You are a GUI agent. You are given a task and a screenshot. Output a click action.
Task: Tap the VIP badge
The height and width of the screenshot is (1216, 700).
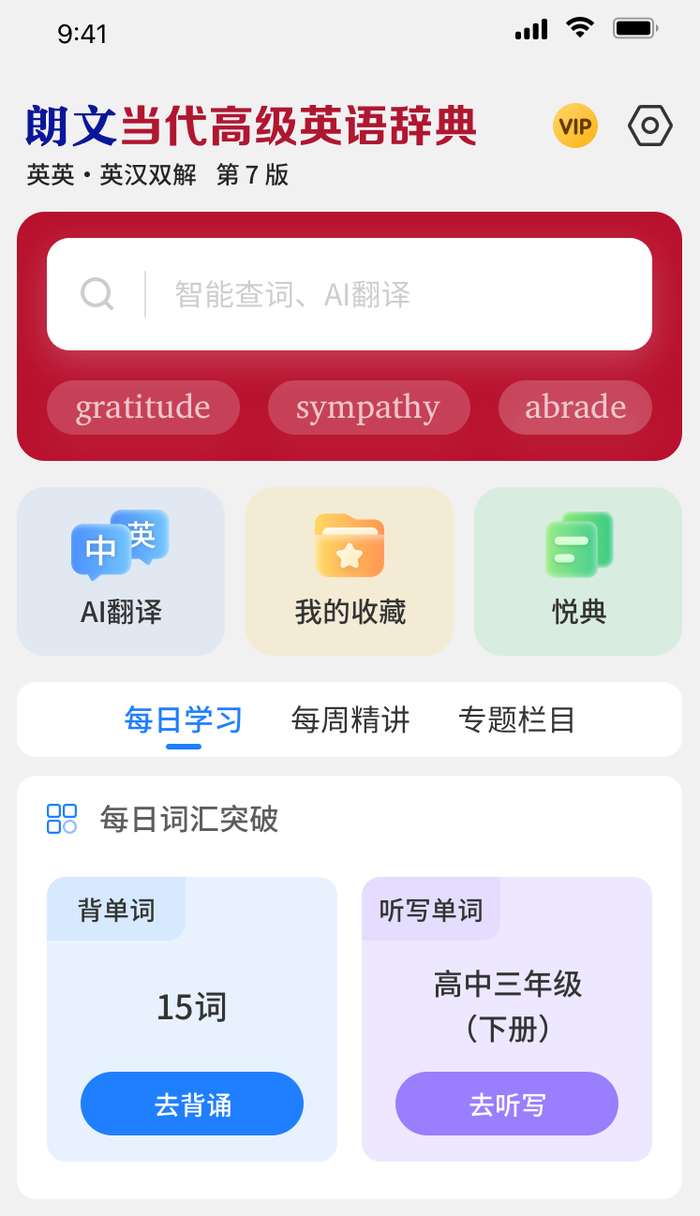[575, 126]
